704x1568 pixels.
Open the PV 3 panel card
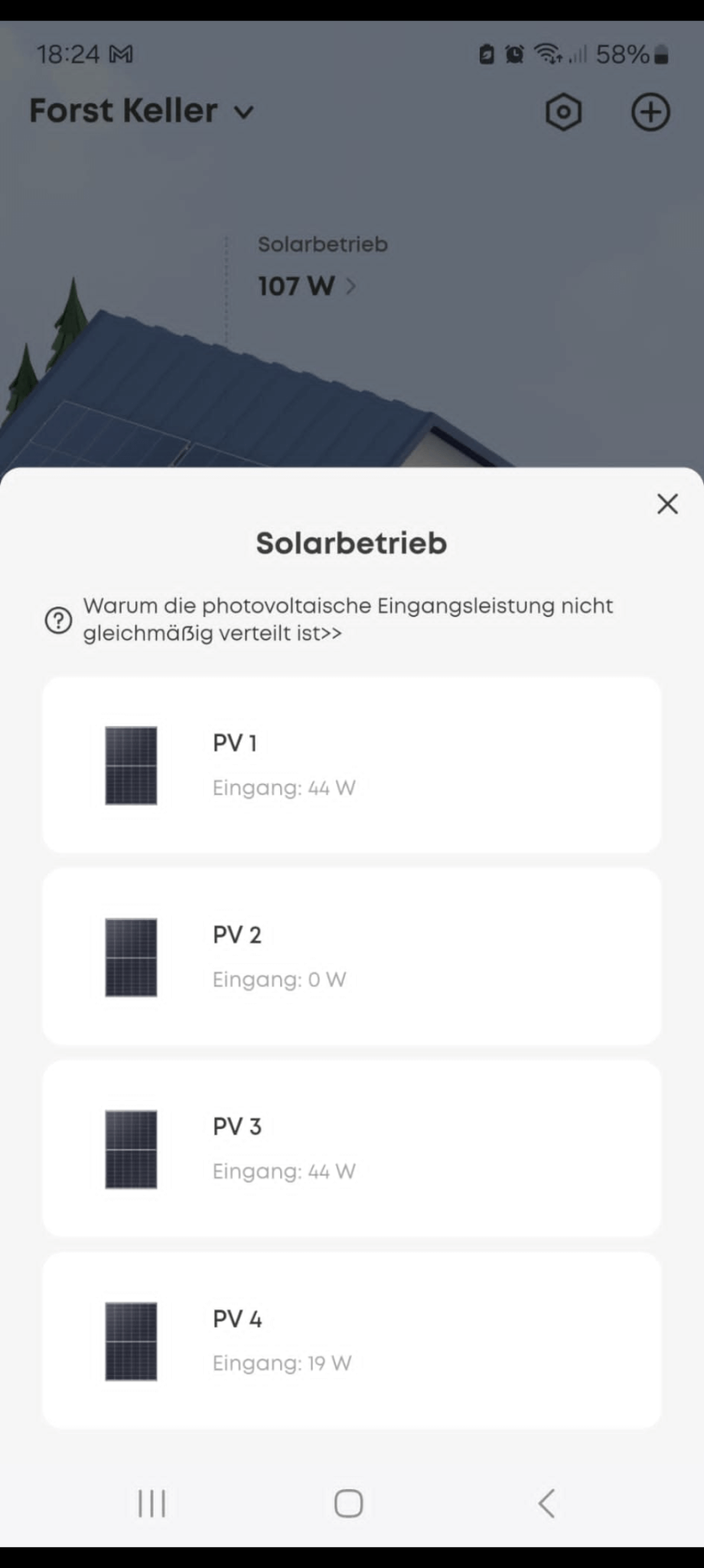[x=351, y=1148]
